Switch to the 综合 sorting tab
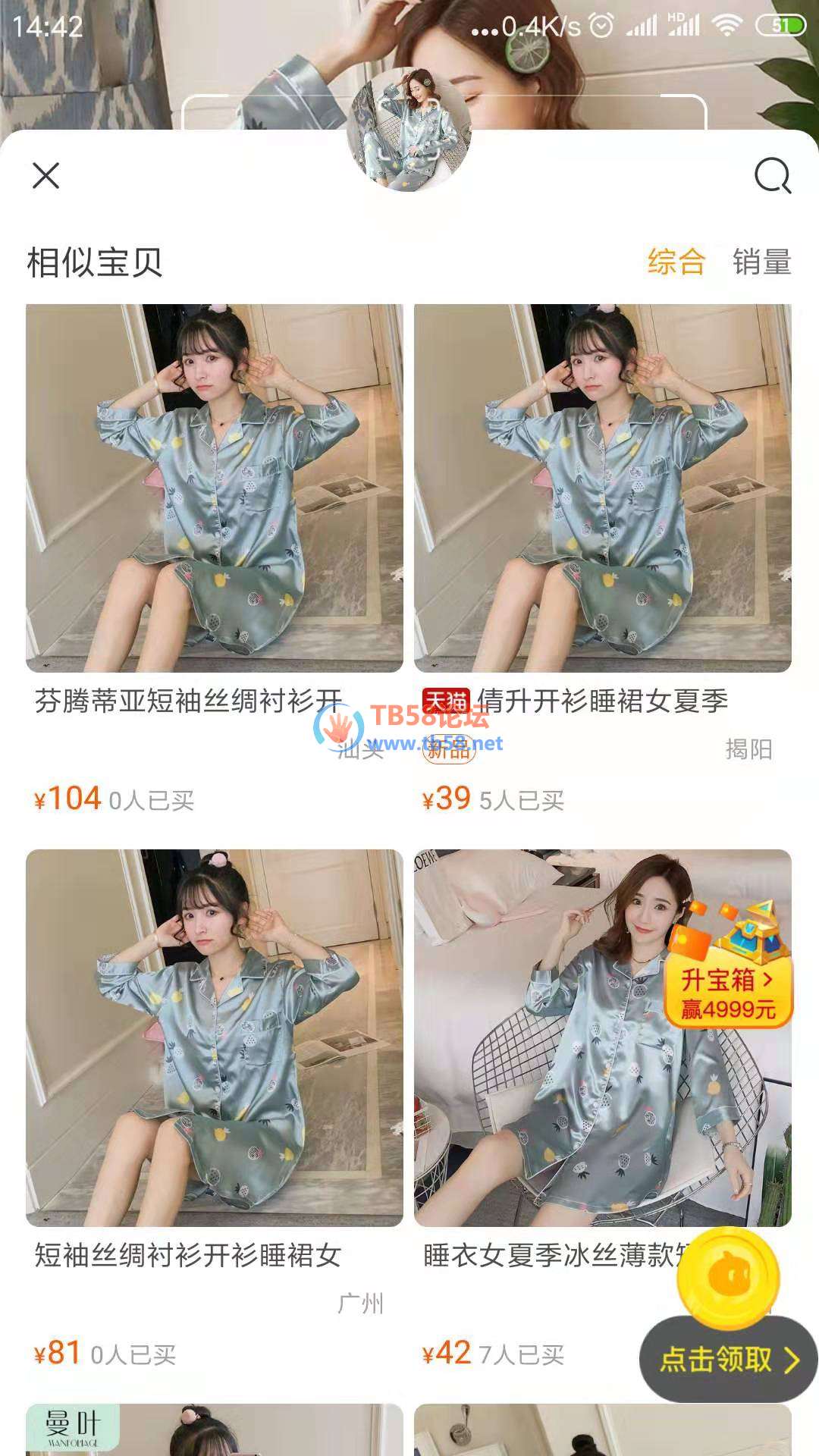The width and height of the screenshot is (819, 1456). (x=676, y=262)
